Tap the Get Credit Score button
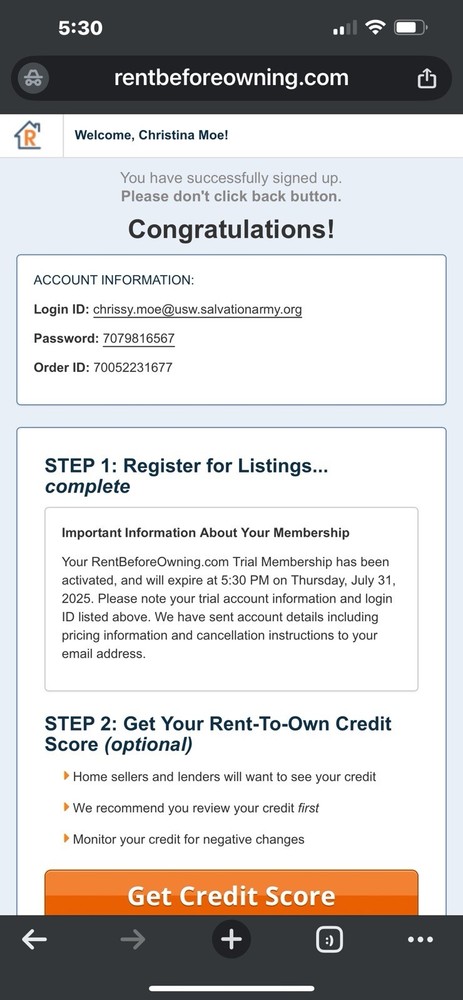This screenshot has width=463, height=1000. point(231,893)
